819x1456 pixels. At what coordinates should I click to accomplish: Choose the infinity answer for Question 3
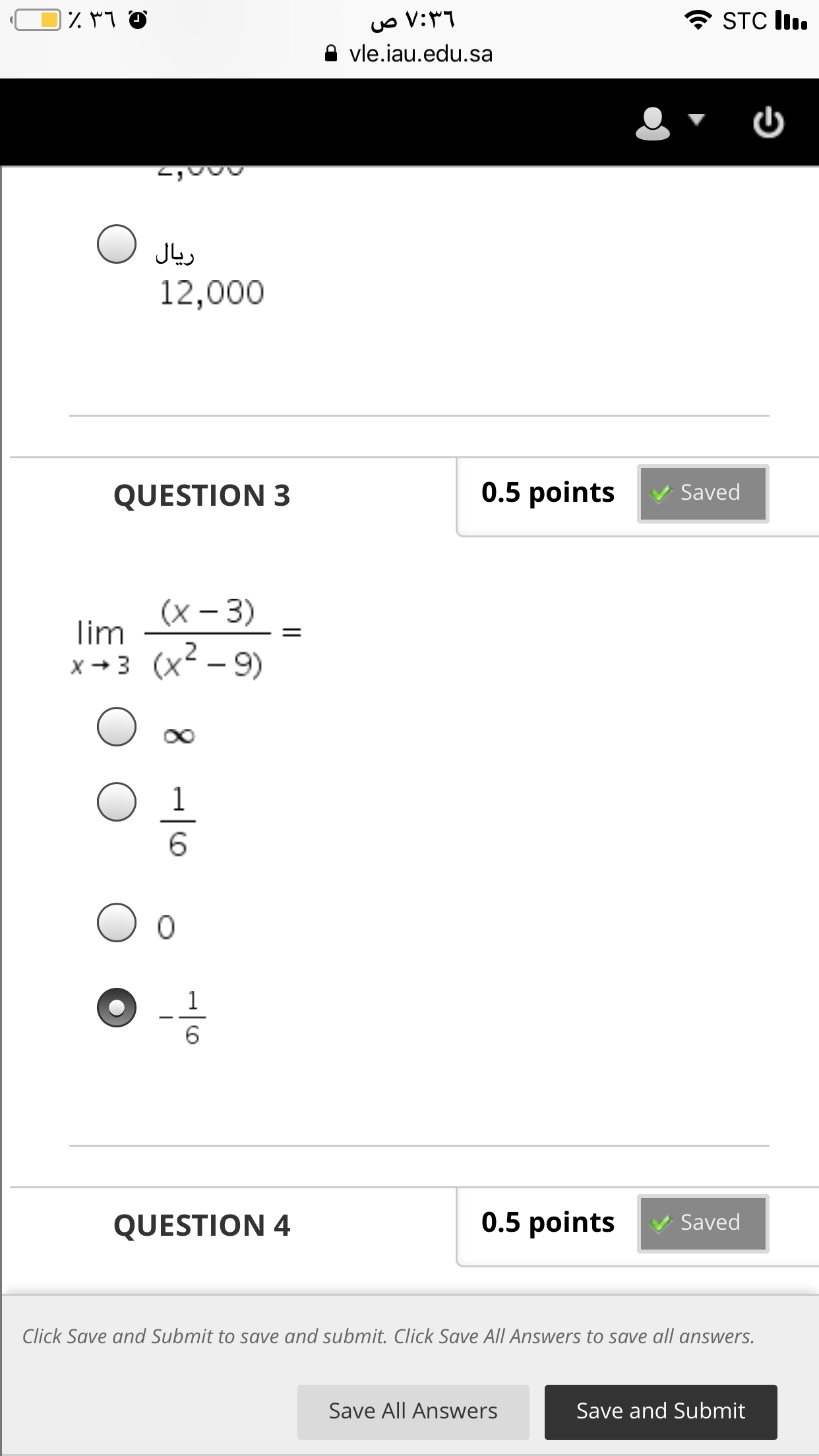pyautogui.click(x=117, y=727)
